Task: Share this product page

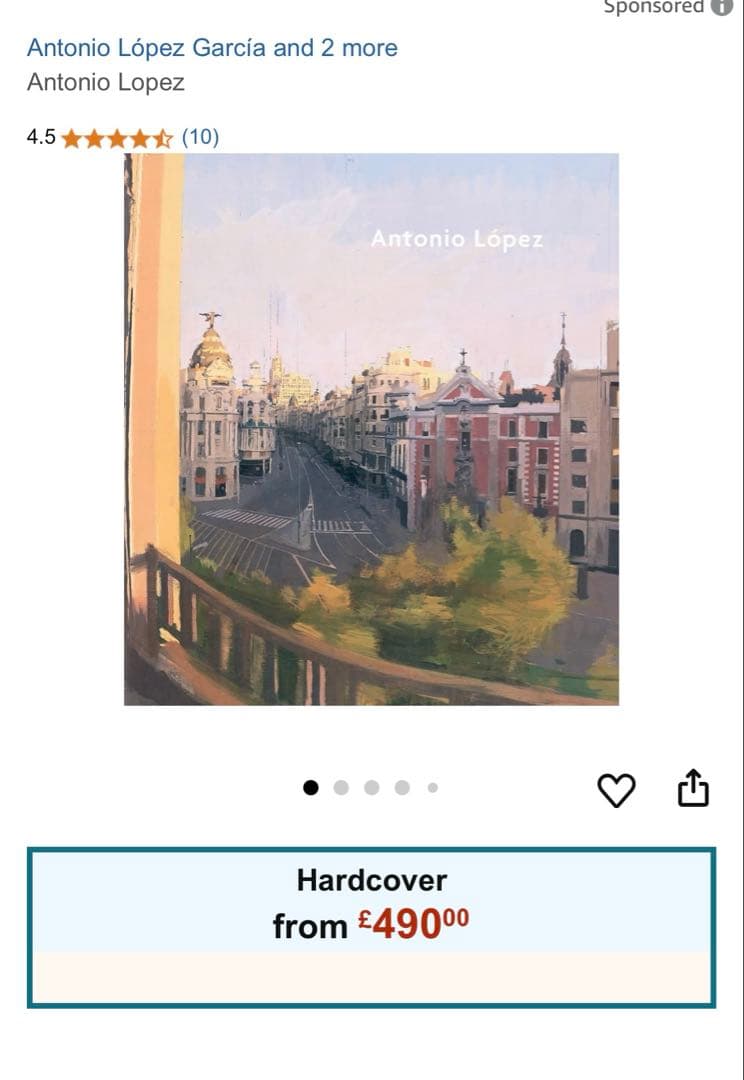Action: [693, 788]
